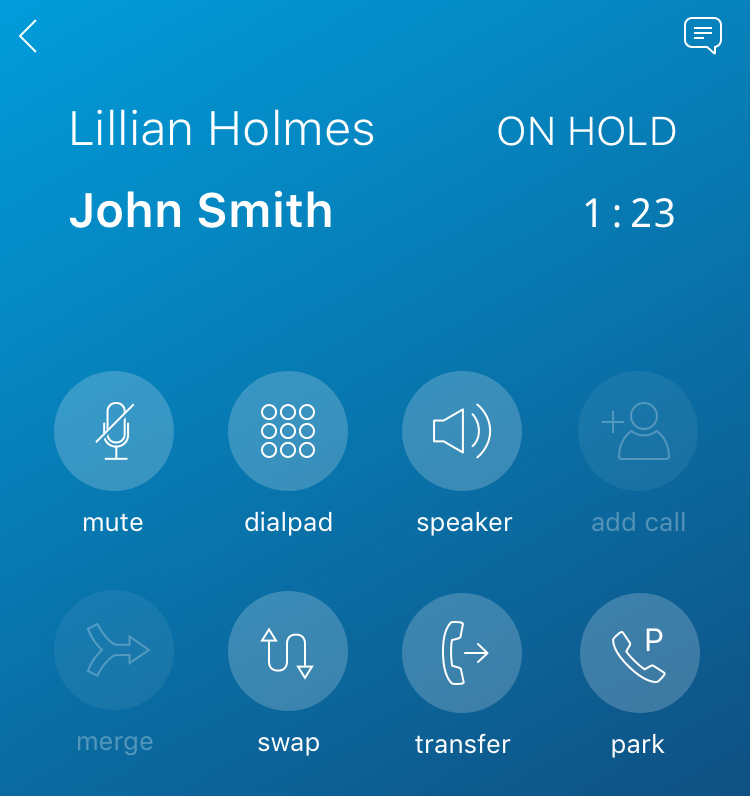750x796 pixels.
Task: Tap the back chevron arrow
Action: [27, 37]
